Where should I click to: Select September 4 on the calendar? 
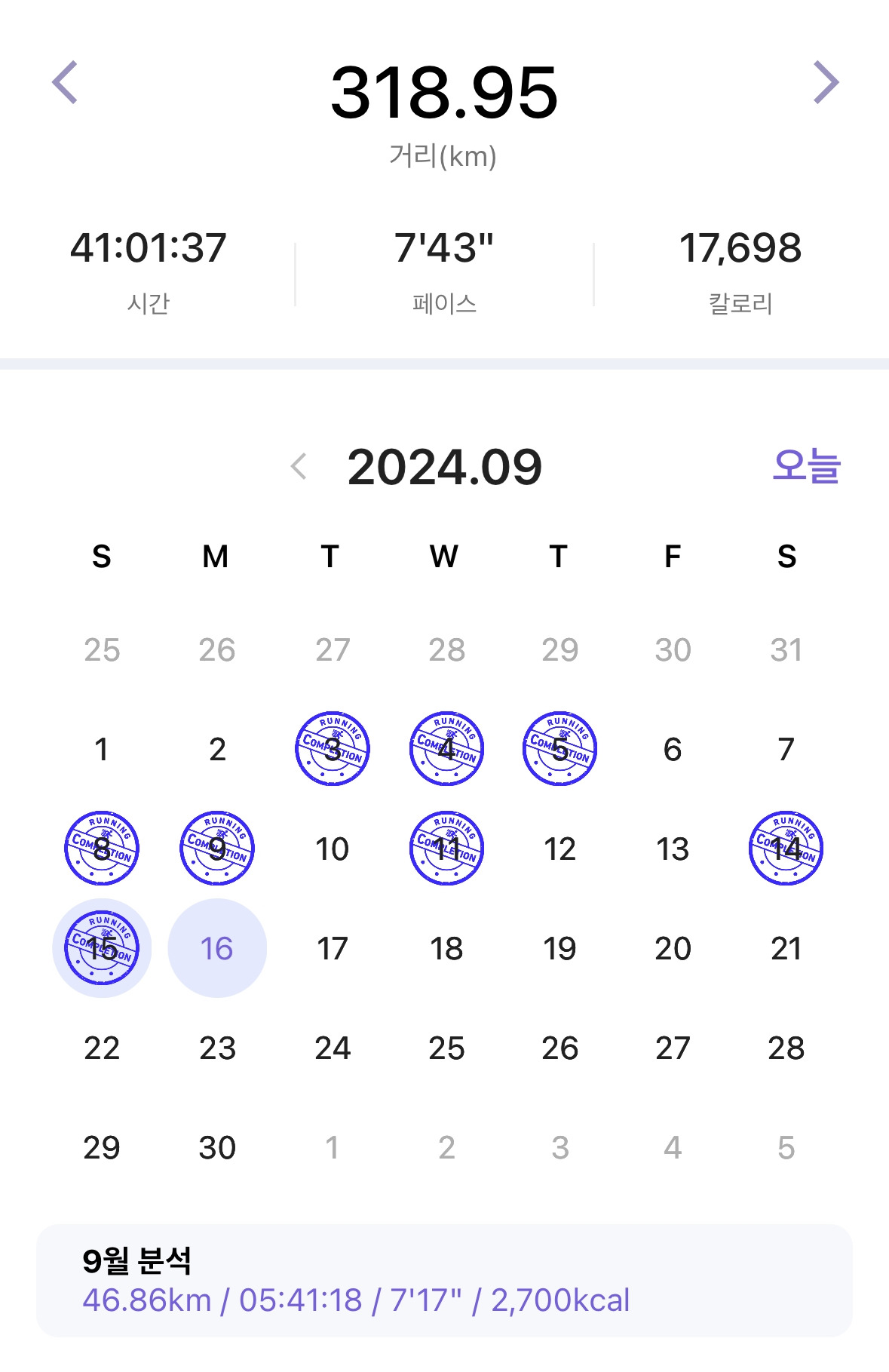446,749
